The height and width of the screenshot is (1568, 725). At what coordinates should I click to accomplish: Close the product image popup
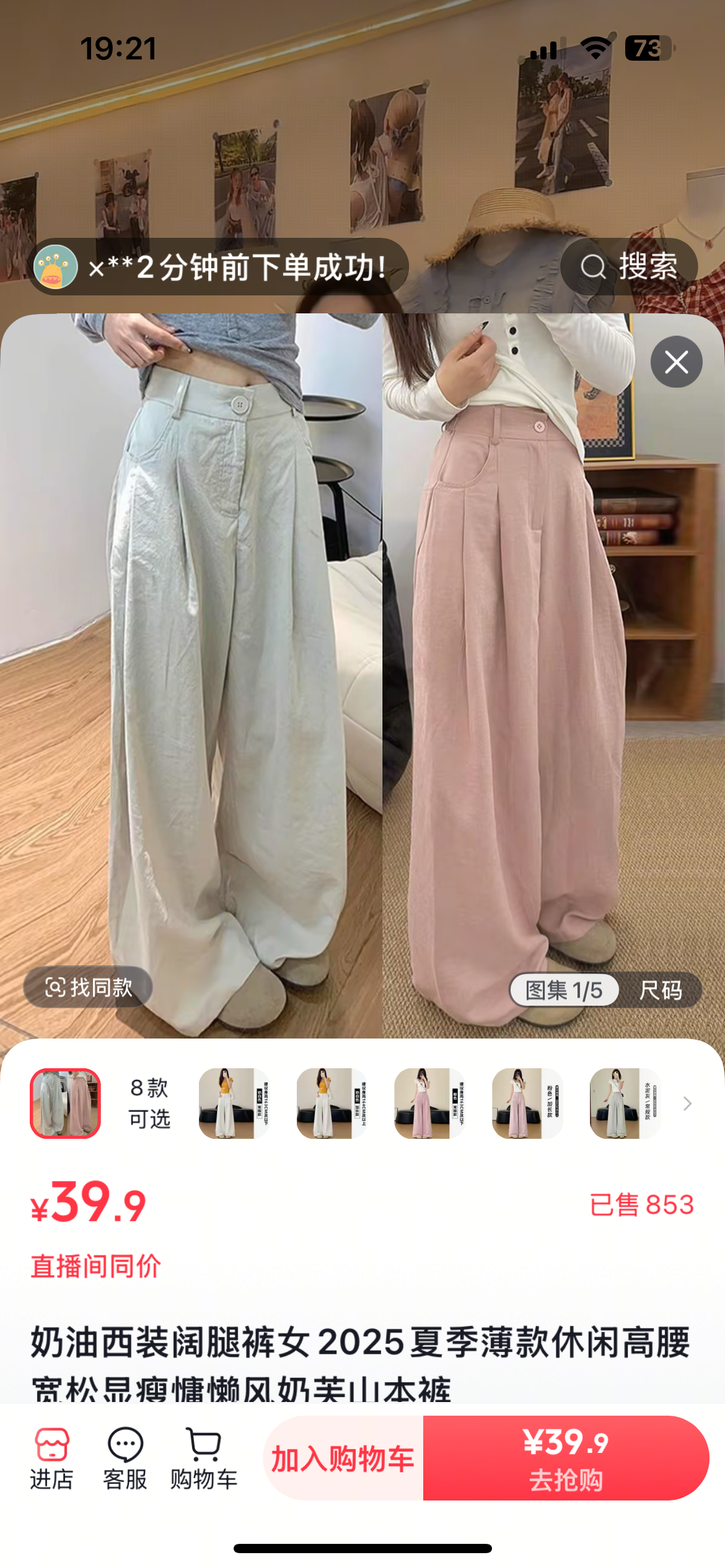[x=676, y=362]
